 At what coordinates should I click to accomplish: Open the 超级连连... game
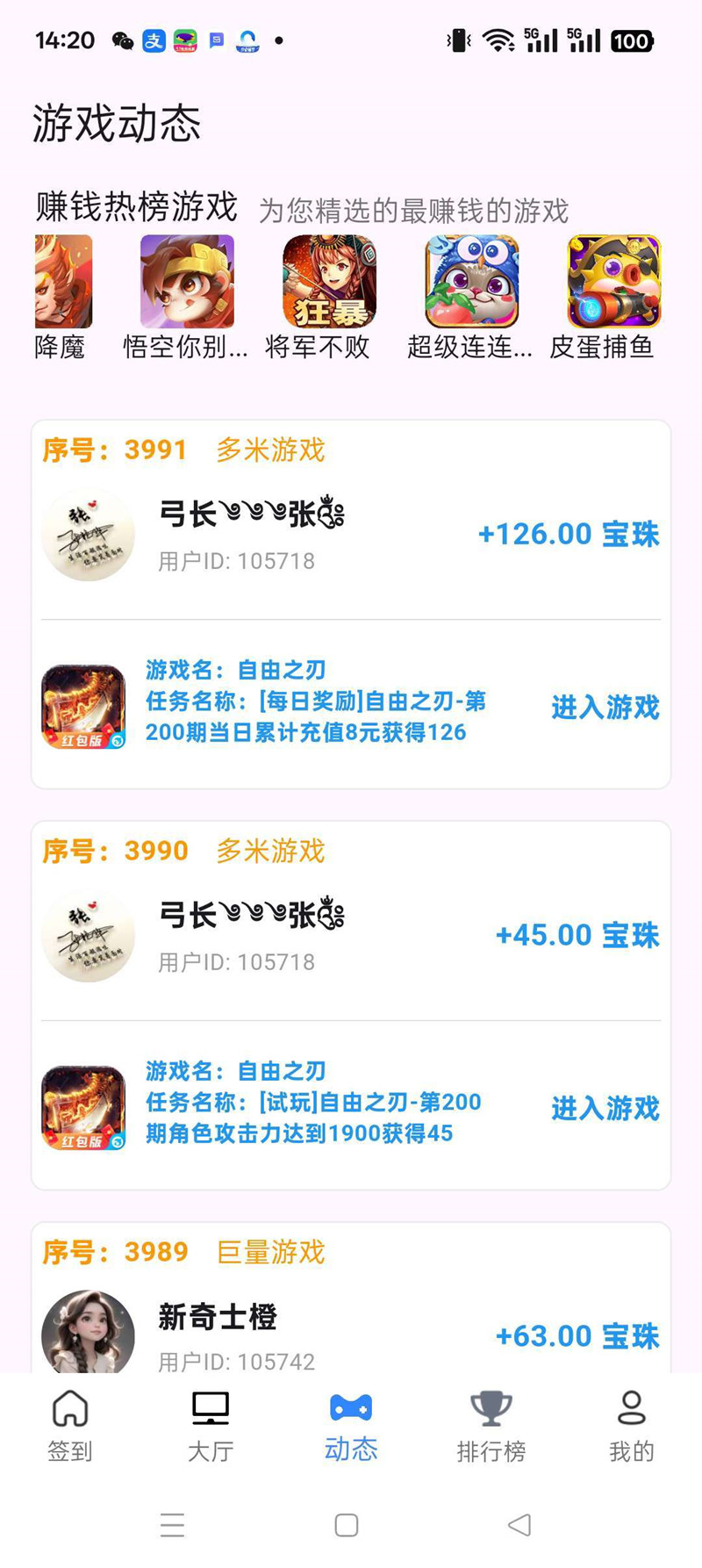coord(471,283)
